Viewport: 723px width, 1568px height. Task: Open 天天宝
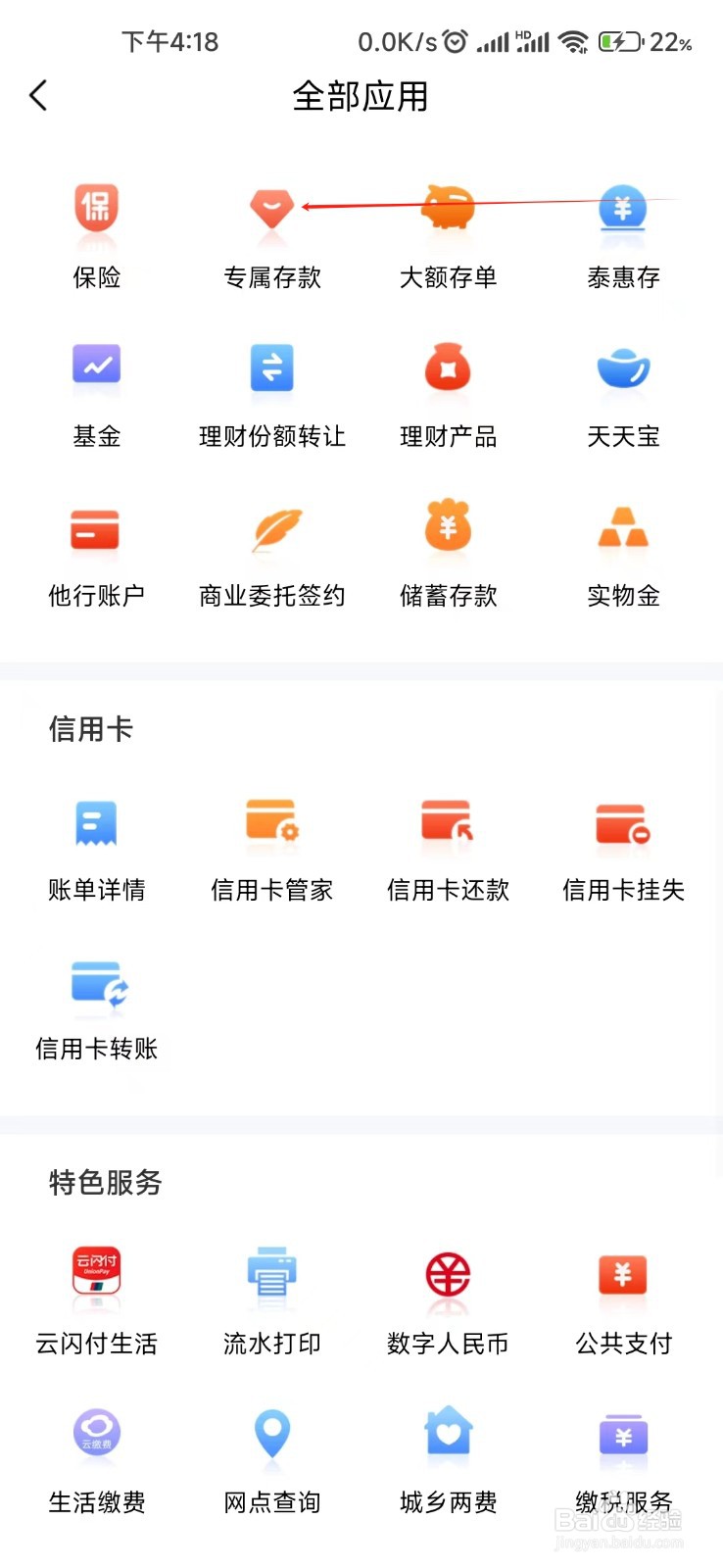pyautogui.click(x=623, y=395)
